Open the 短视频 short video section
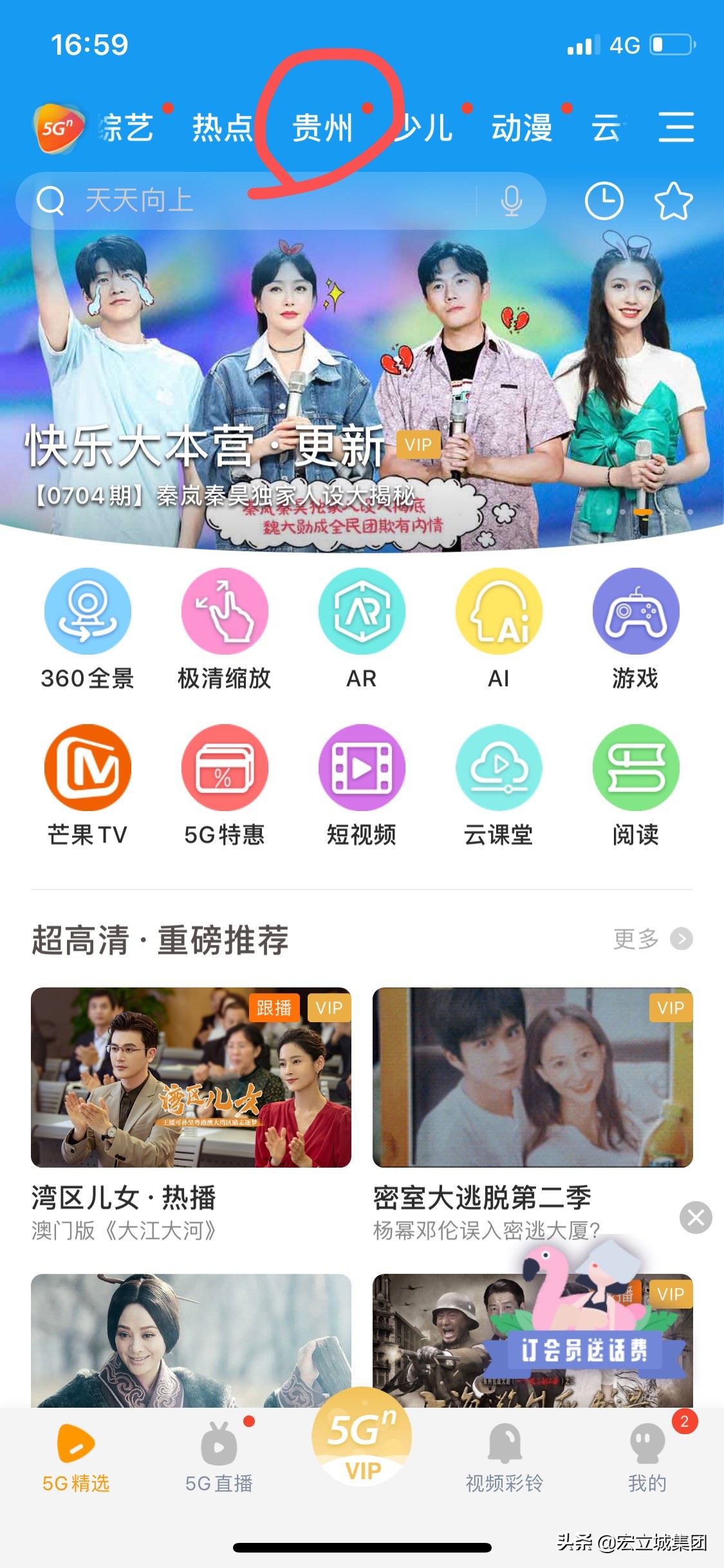The width and height of the screenshot is (724, 1568). pos(362,769)
